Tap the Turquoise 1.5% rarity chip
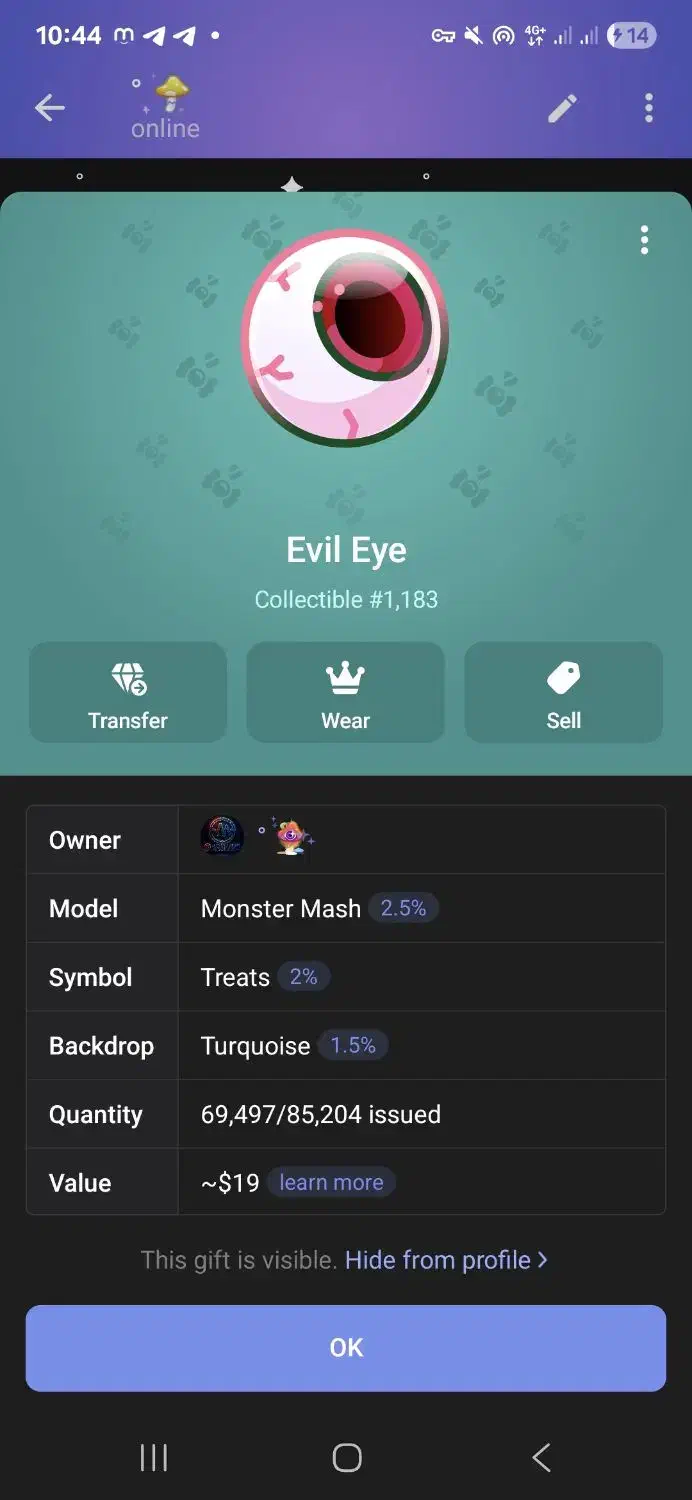 [353, 1045]
